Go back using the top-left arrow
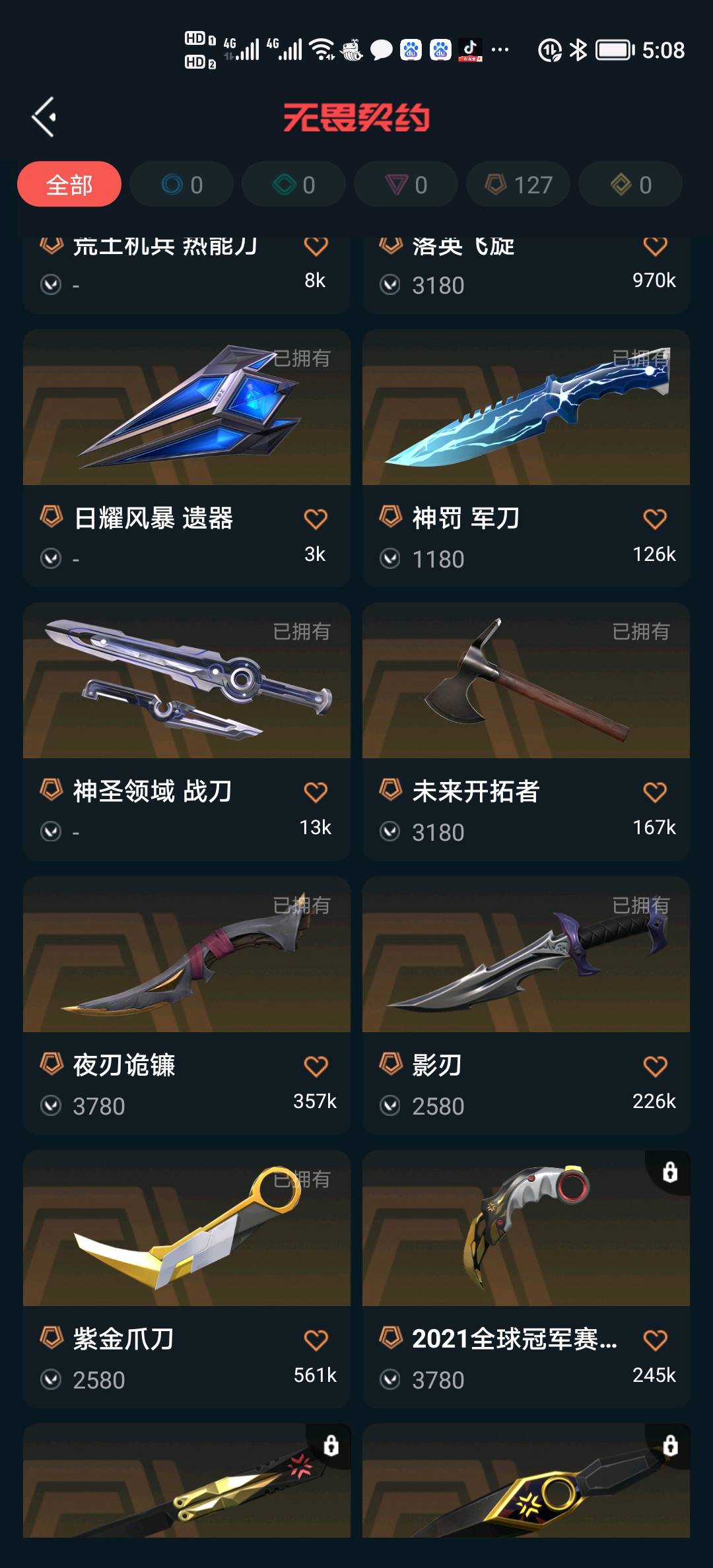 pyautogui.click(x=44, y=117)
